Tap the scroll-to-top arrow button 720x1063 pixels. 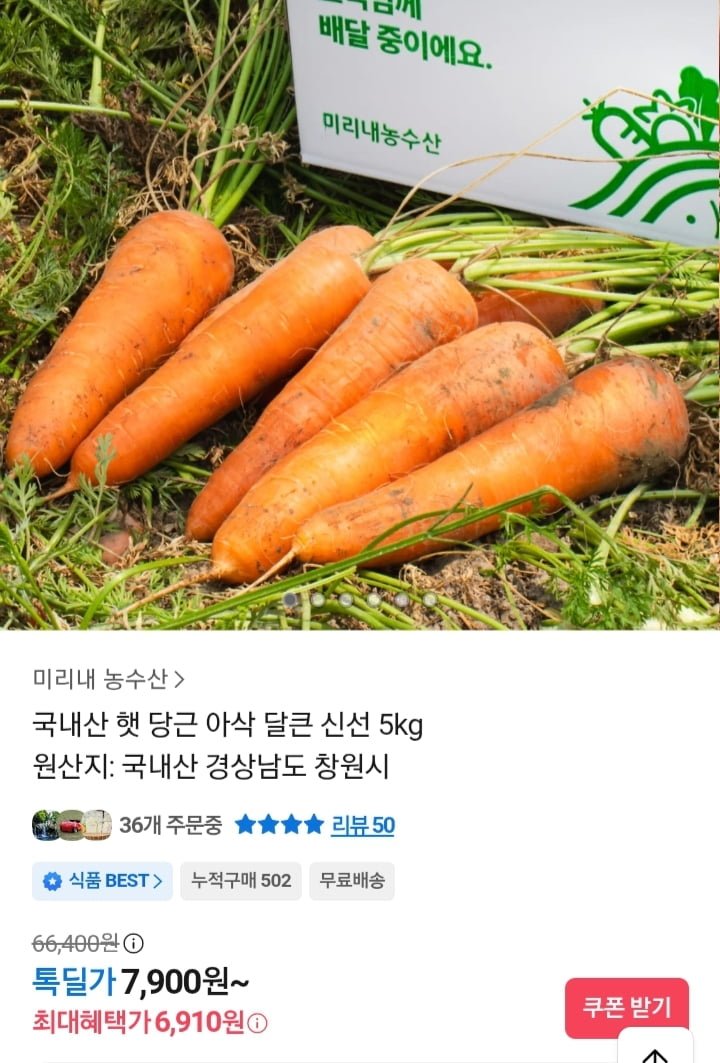click(x=654, y=1050)
